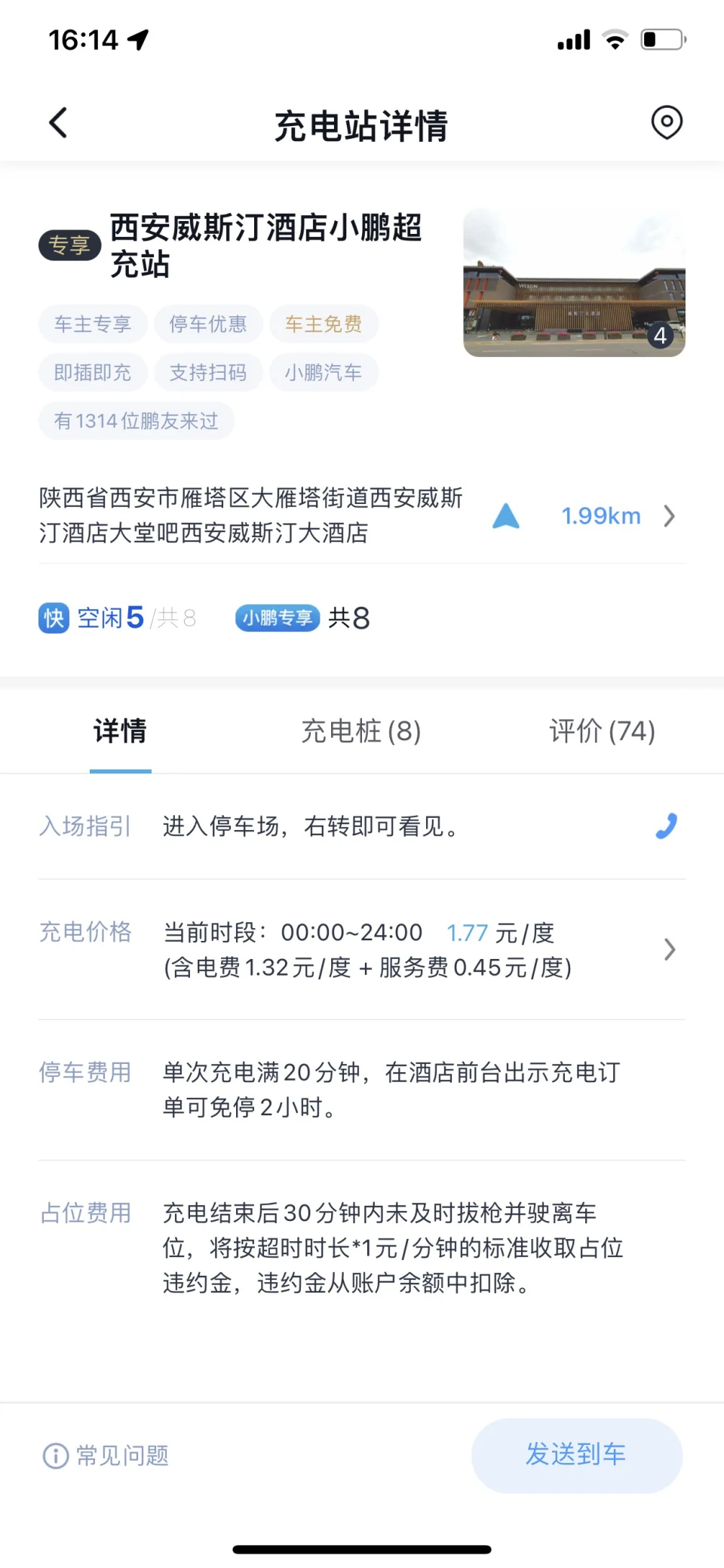Go back using the top-left arrow
The height and width of the screenshot is (1568, 724).
click(58, 123)
